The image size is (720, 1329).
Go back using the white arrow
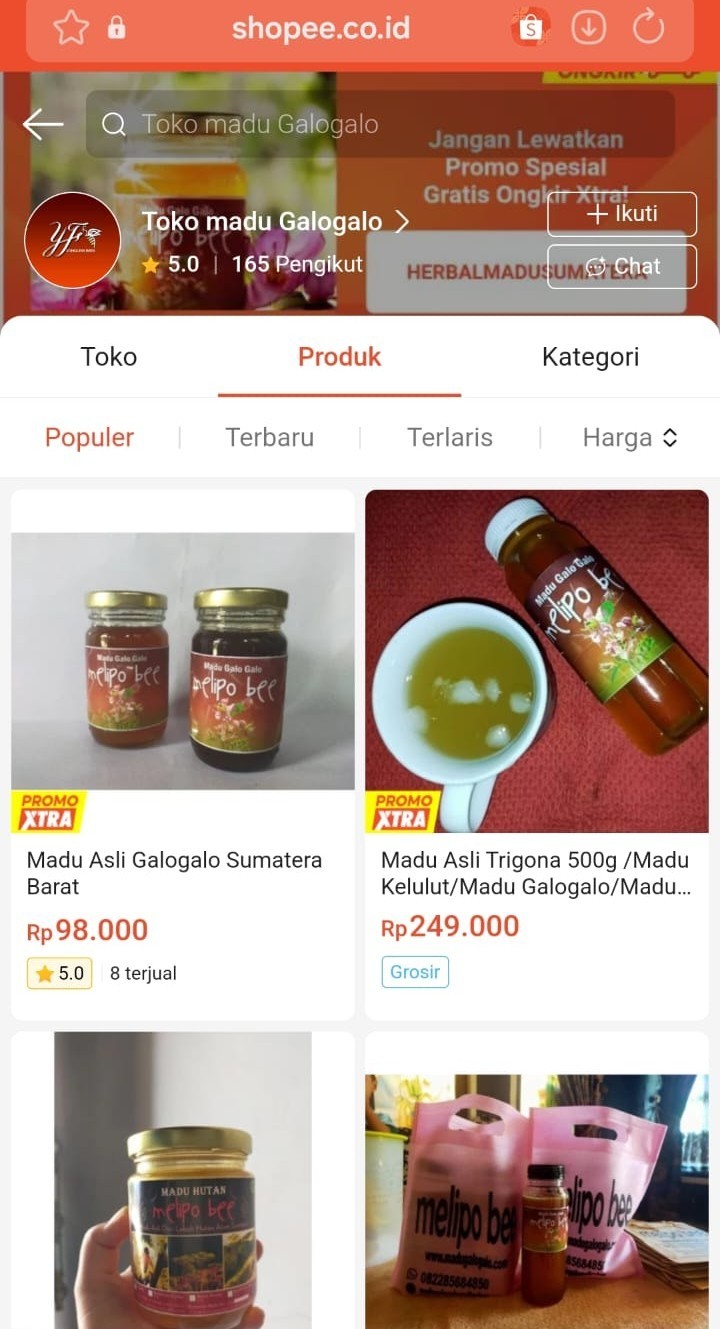(43, 124)
